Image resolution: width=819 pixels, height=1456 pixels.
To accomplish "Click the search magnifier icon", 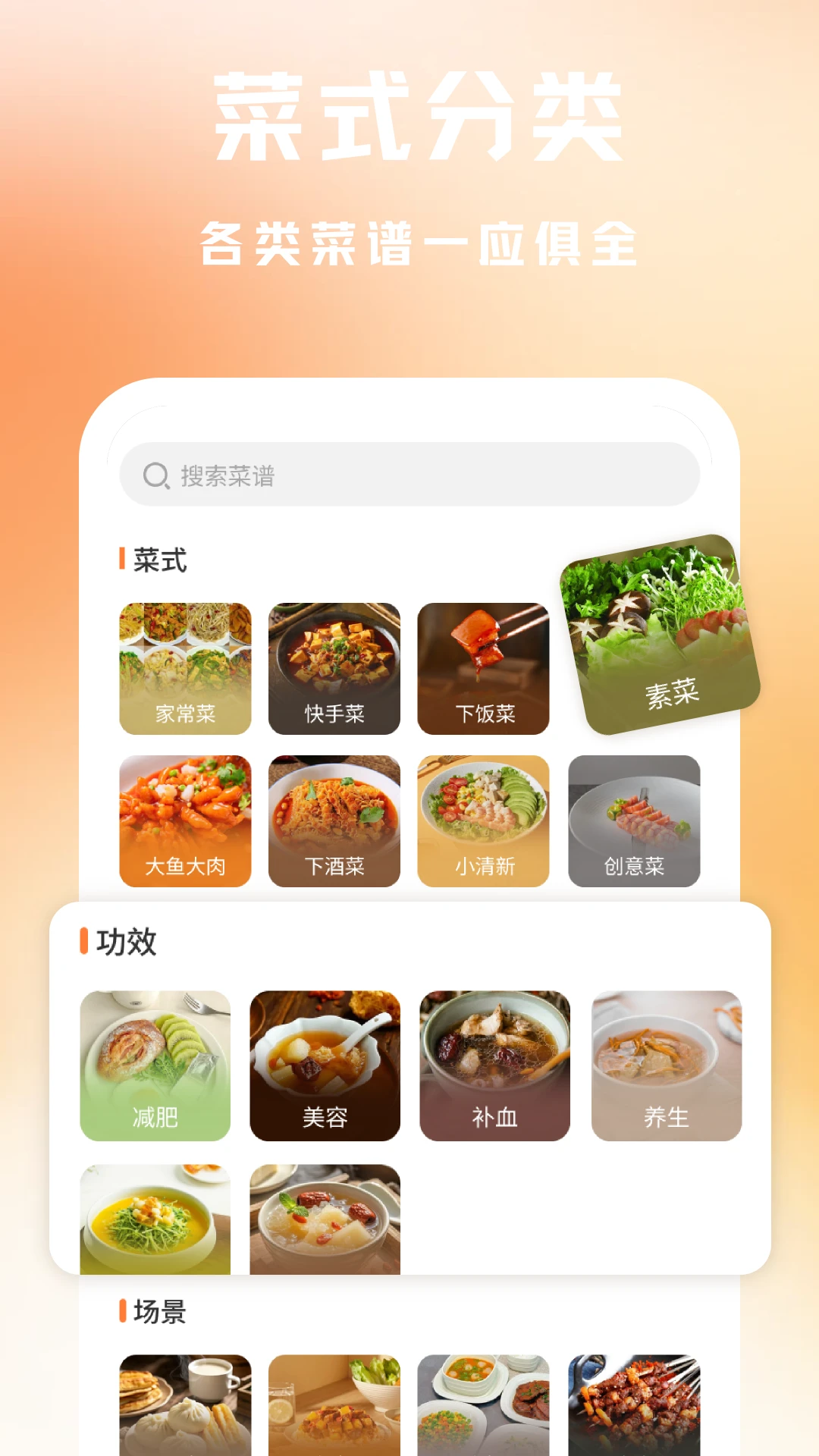I will coord(155,476).
